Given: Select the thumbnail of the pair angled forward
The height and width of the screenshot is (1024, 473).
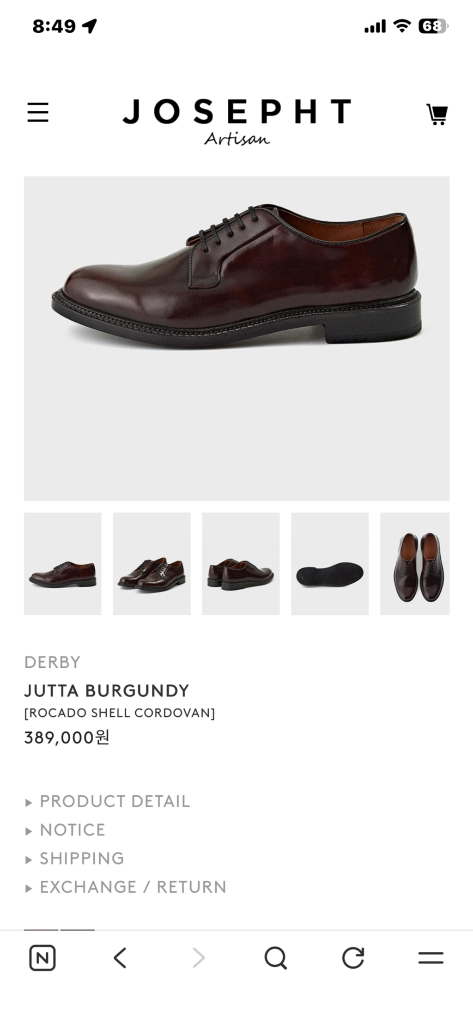Looking at the screenshot, I should click(152, 564).
